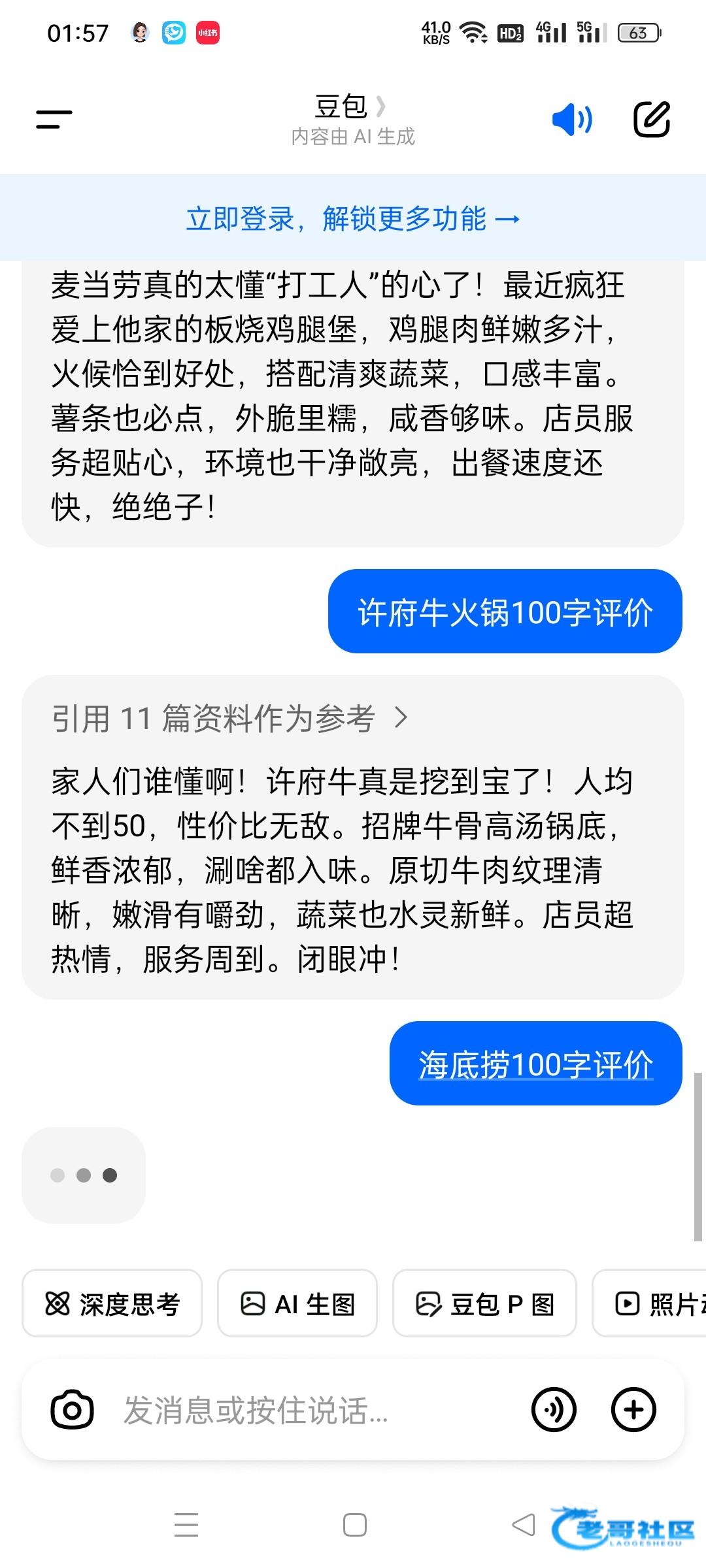Open the side menu drawer
This screenshot has width=706, height=1568.
click(x=54, y=120)
